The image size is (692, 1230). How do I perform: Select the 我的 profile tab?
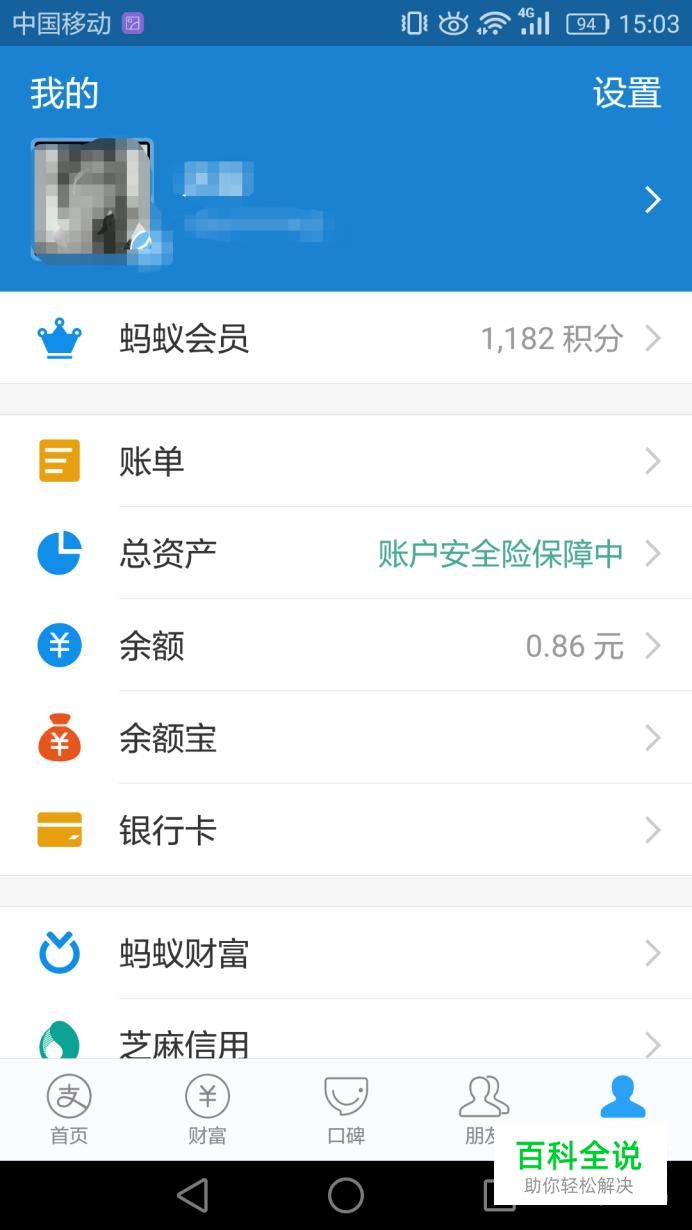[622, 1098]
